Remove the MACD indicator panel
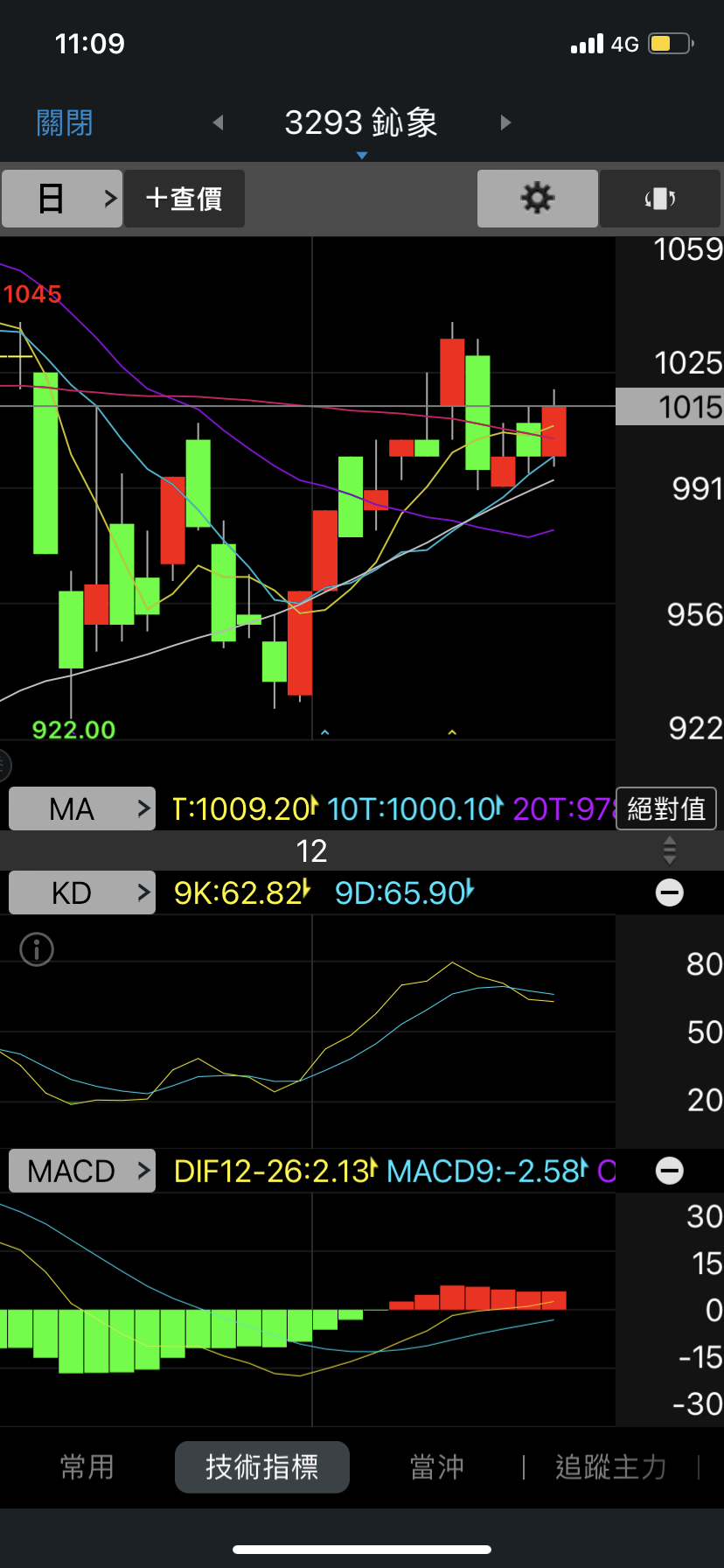The image size is (724, 1568). click(x=670, y=1171)
